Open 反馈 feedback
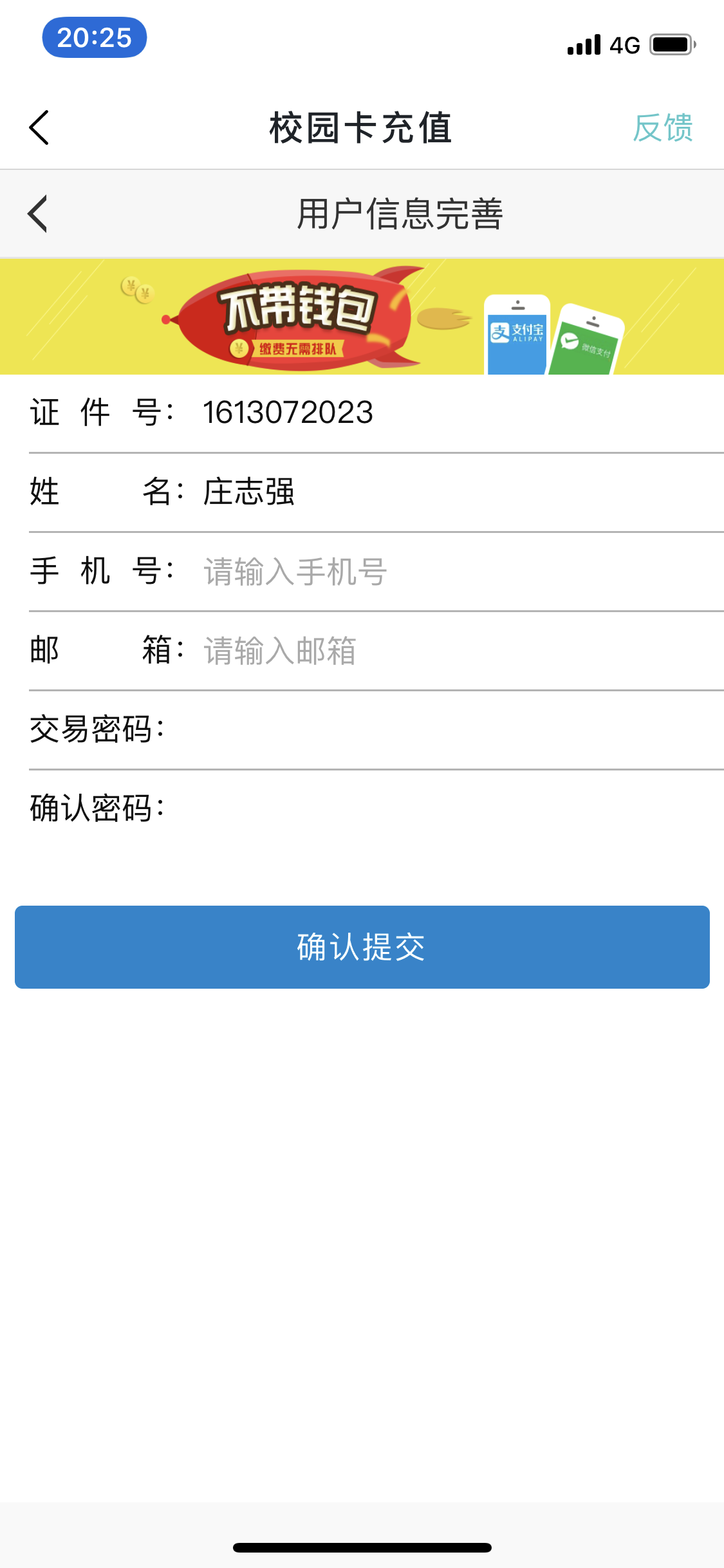 pos(662,127)
